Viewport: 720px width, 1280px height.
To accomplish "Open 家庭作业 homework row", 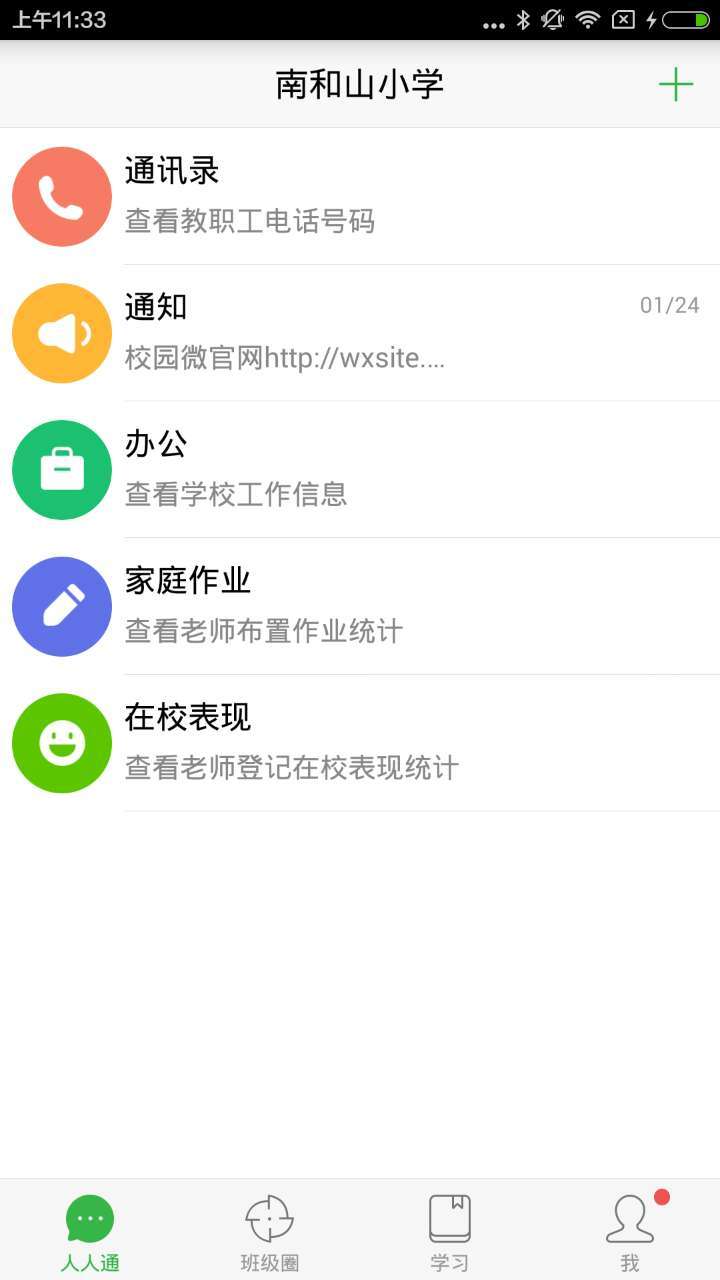I will [360, 606].
